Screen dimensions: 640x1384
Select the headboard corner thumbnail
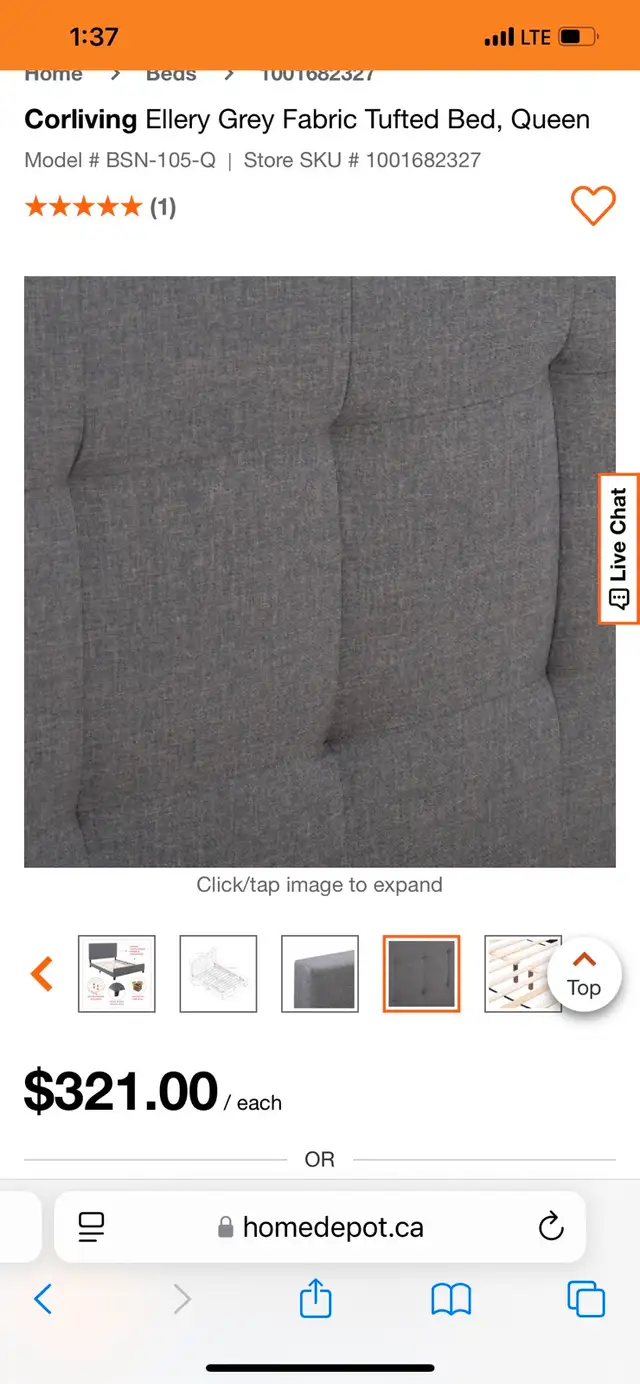point(320,974)
